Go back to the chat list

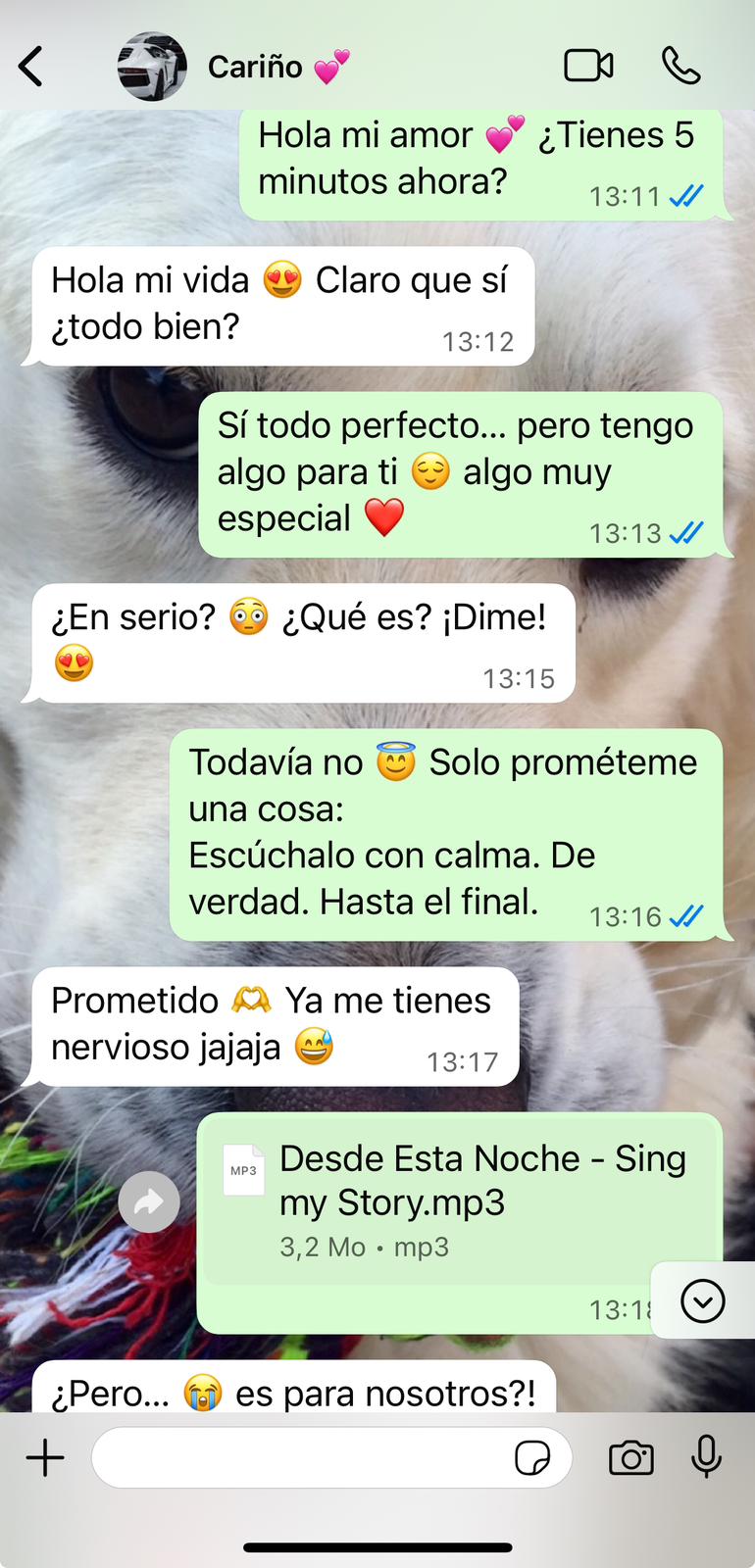(x=31, y=67)
